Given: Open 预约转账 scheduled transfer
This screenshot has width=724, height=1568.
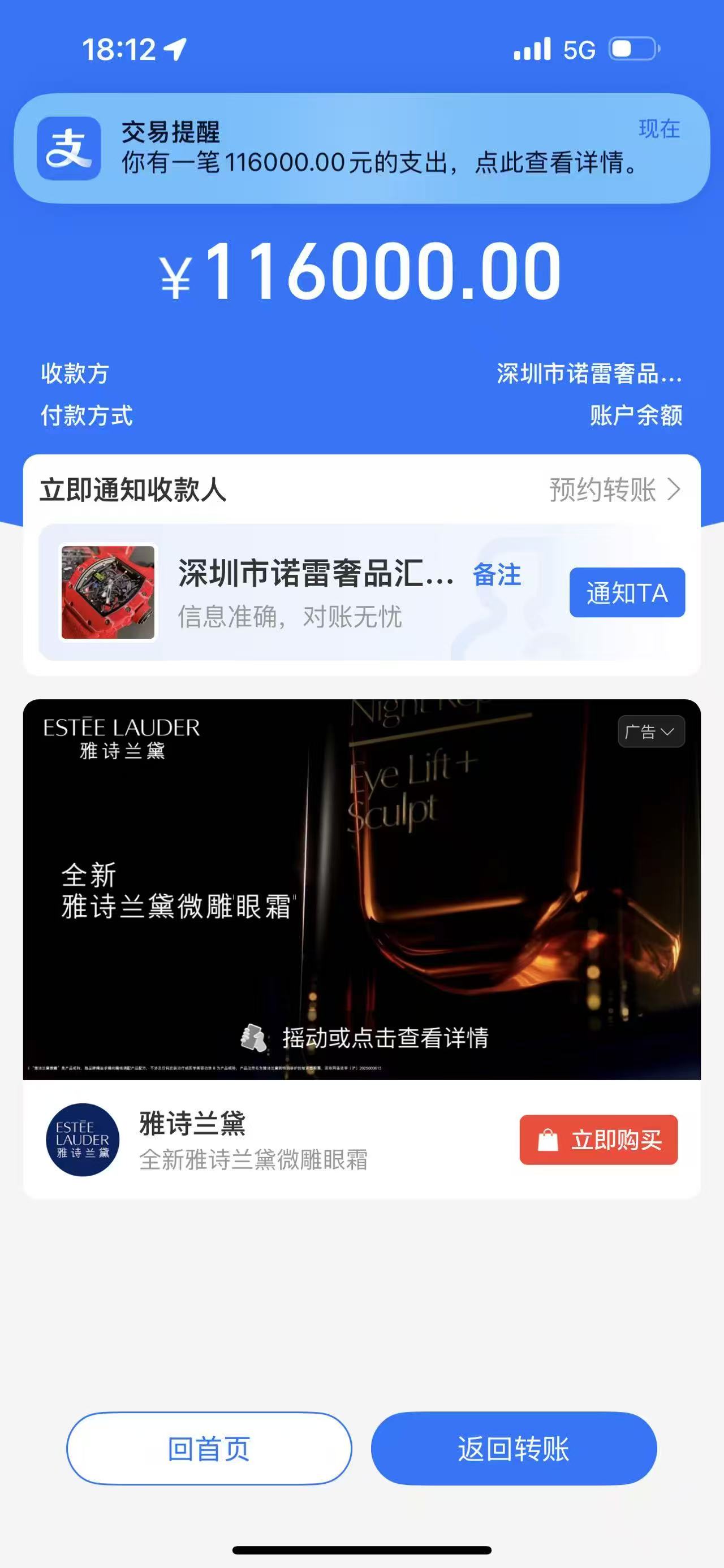Looking at the screenshot, I should tap(614, 490).
